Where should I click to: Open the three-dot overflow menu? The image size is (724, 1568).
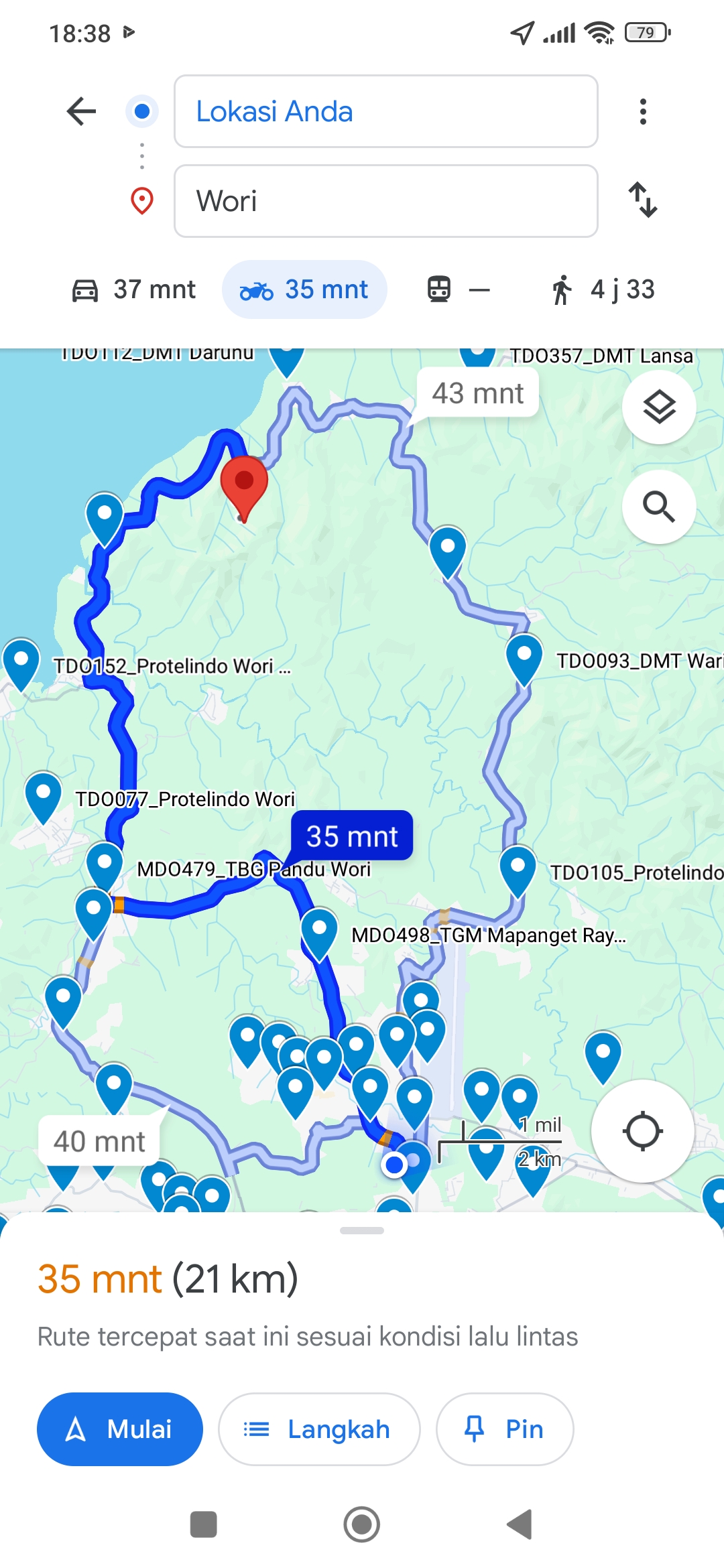click(x=643, y=111)
